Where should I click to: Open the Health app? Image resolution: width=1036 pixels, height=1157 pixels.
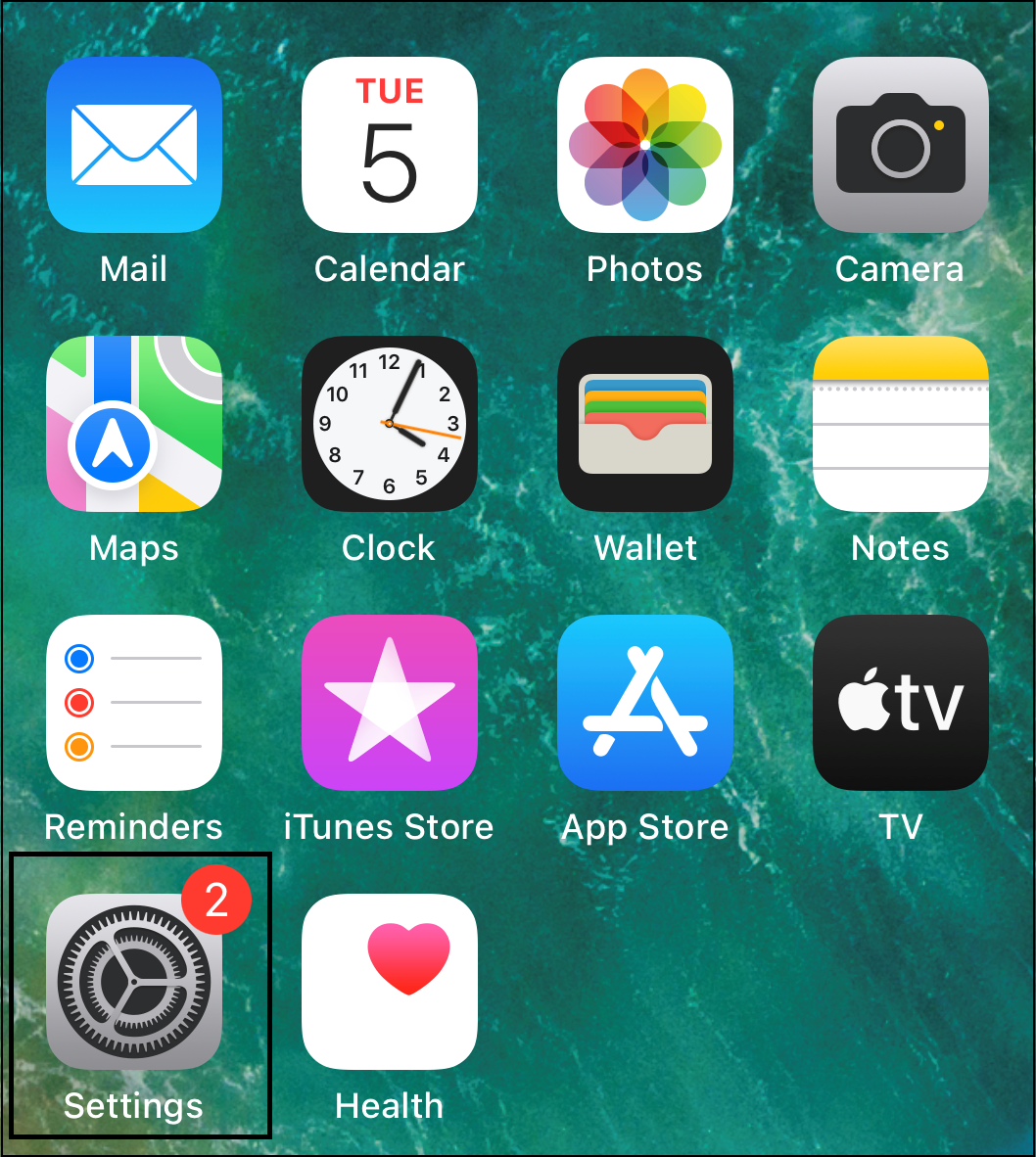tap(390, 982)
